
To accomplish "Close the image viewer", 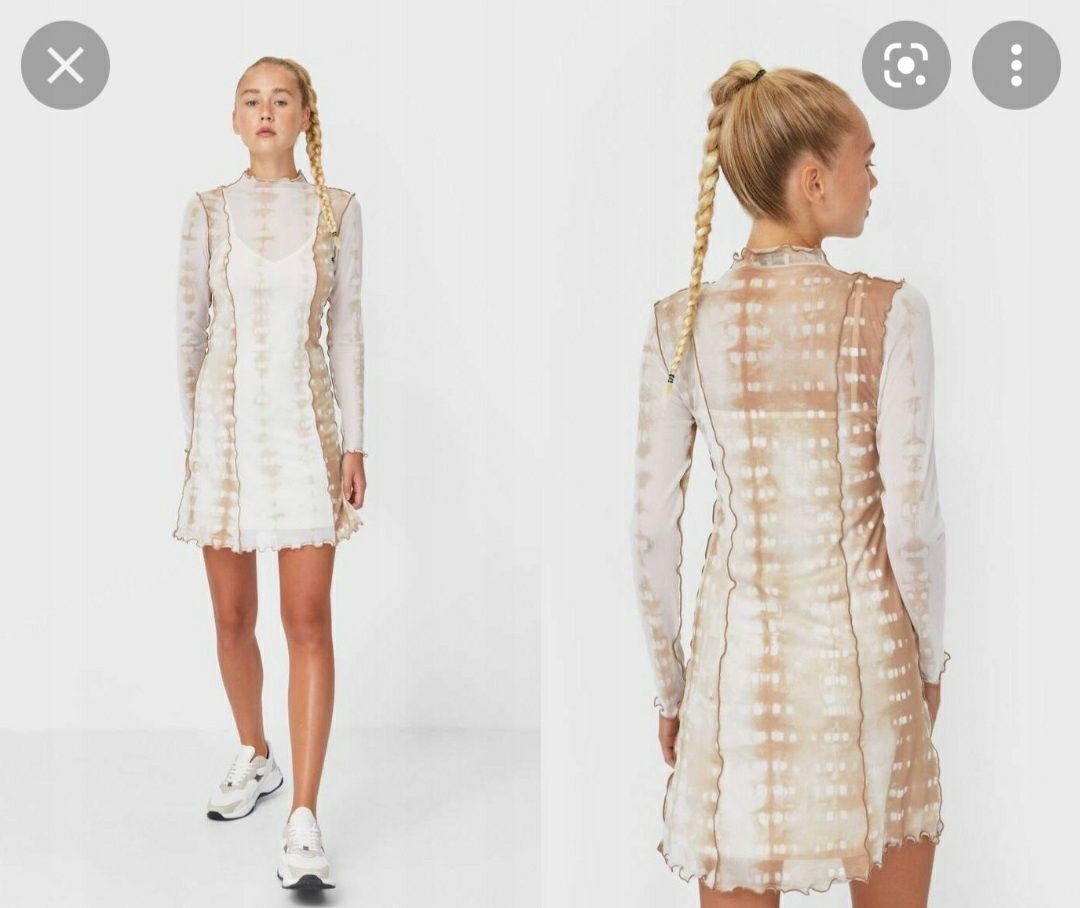I will point(65,66).
